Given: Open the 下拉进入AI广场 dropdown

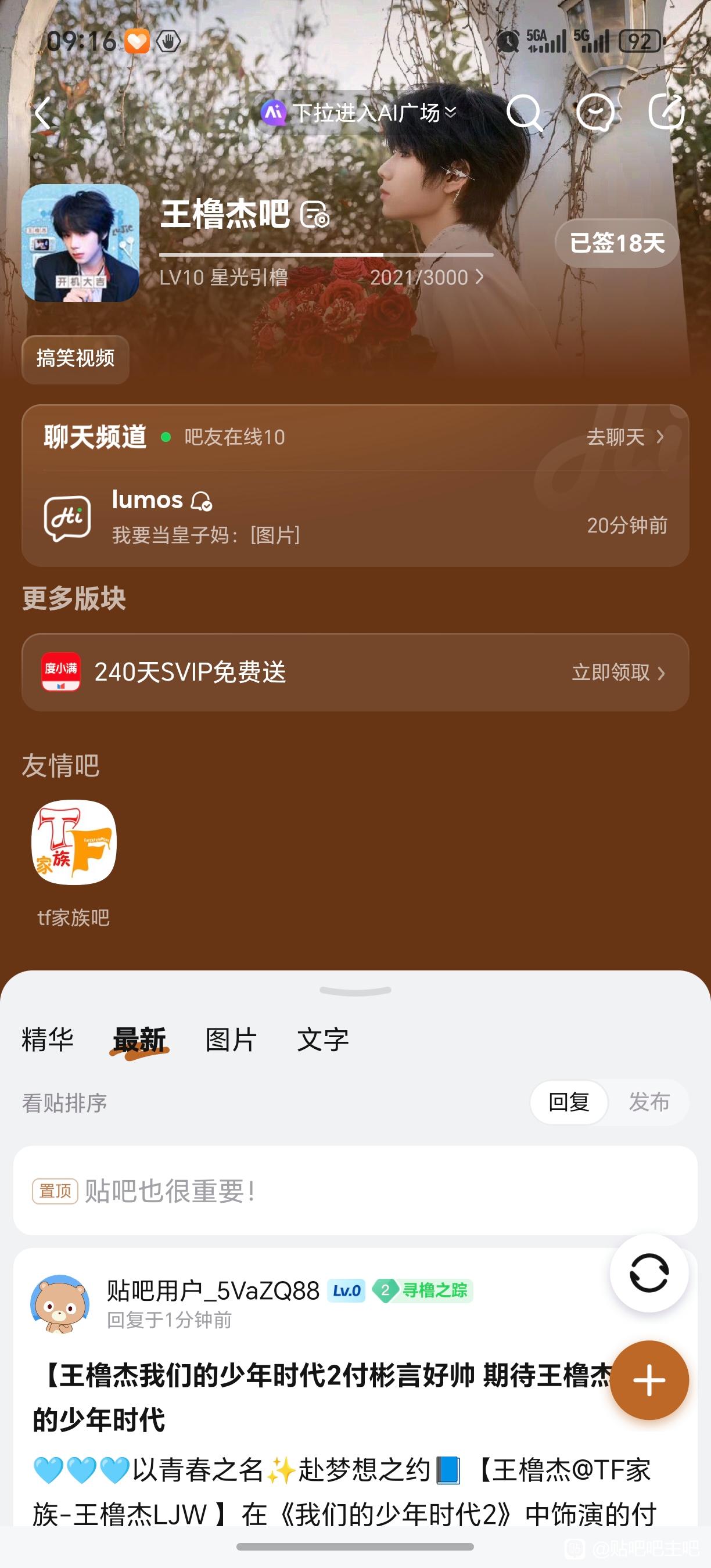Looking at the screenshot, I should pos(359,113).
